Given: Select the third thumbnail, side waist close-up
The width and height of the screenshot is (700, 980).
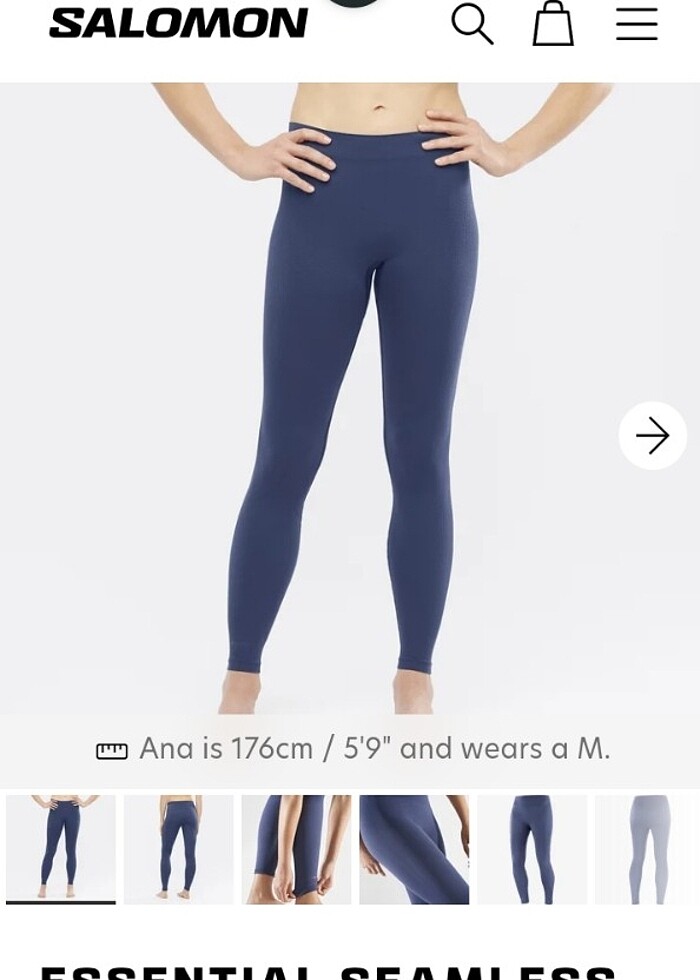Looking at the screenshot, I should click(x=297, y=849).
